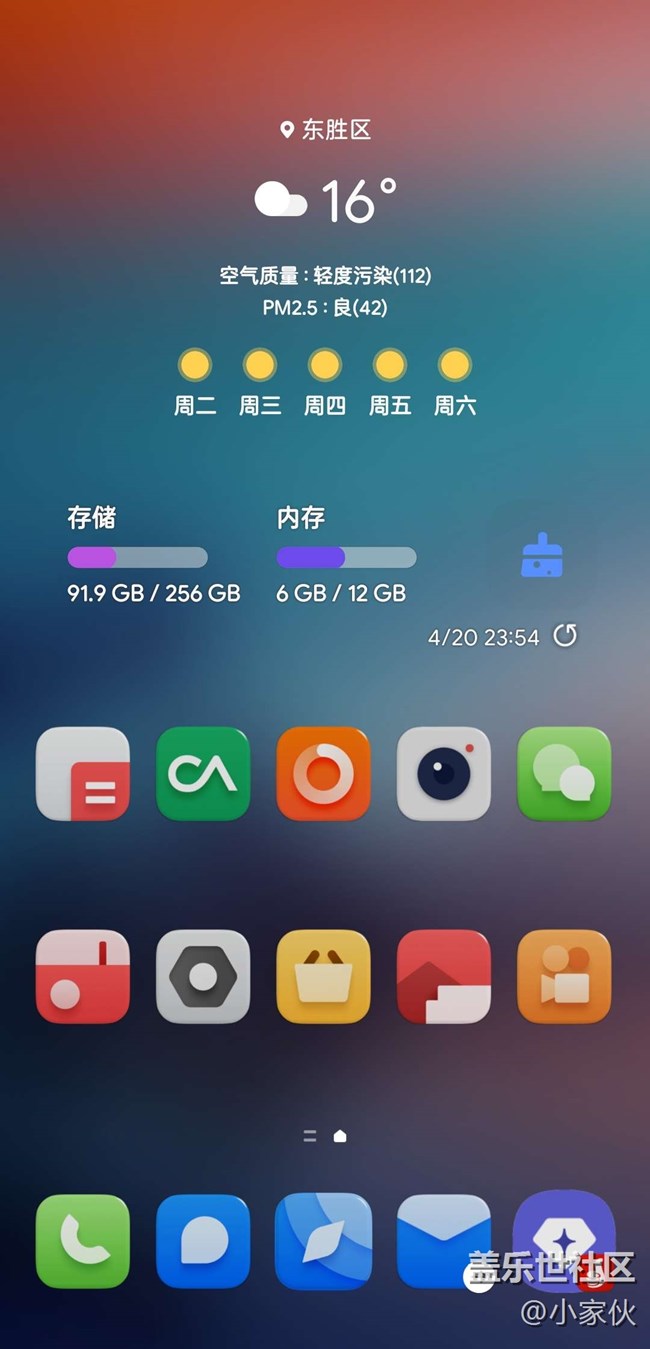Tap the broom cleanup icon

coord(542,555)
